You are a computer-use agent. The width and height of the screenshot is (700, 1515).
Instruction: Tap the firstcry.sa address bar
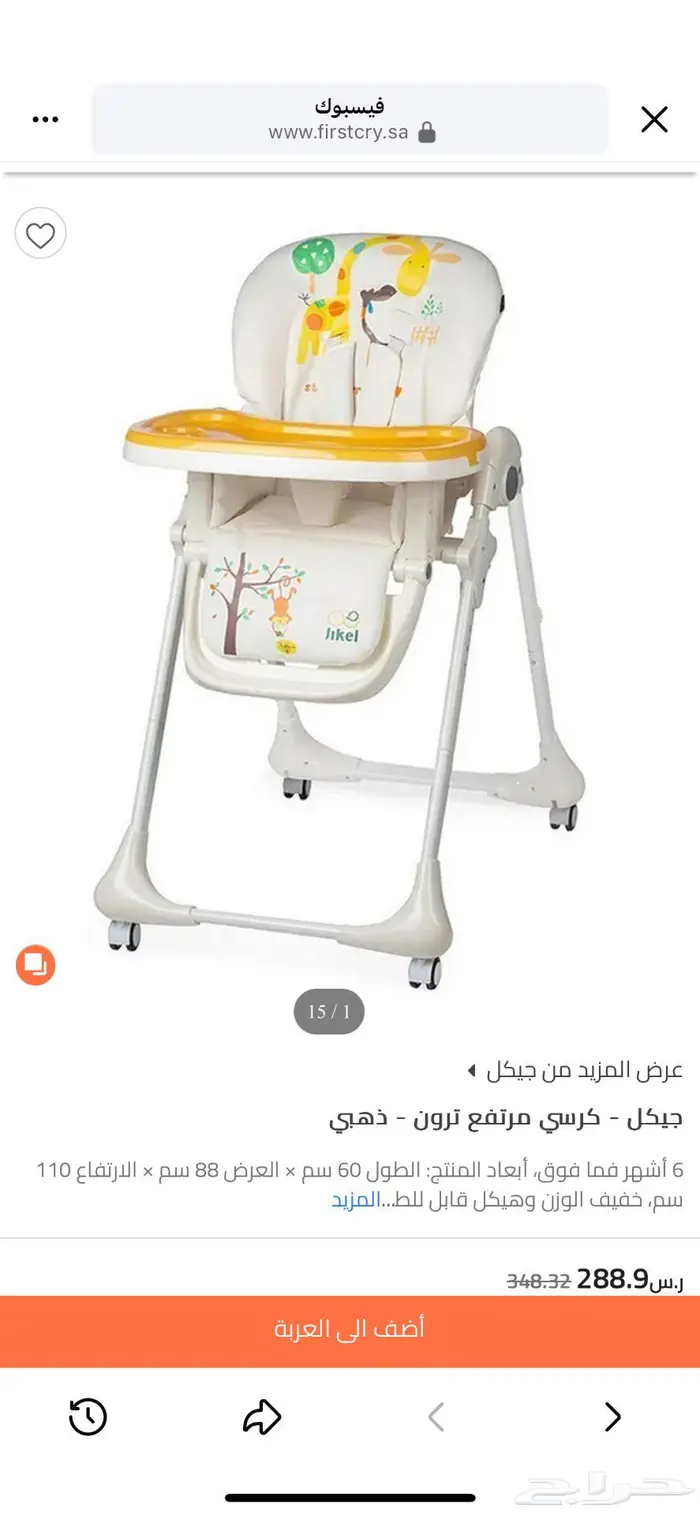(350, 119)
